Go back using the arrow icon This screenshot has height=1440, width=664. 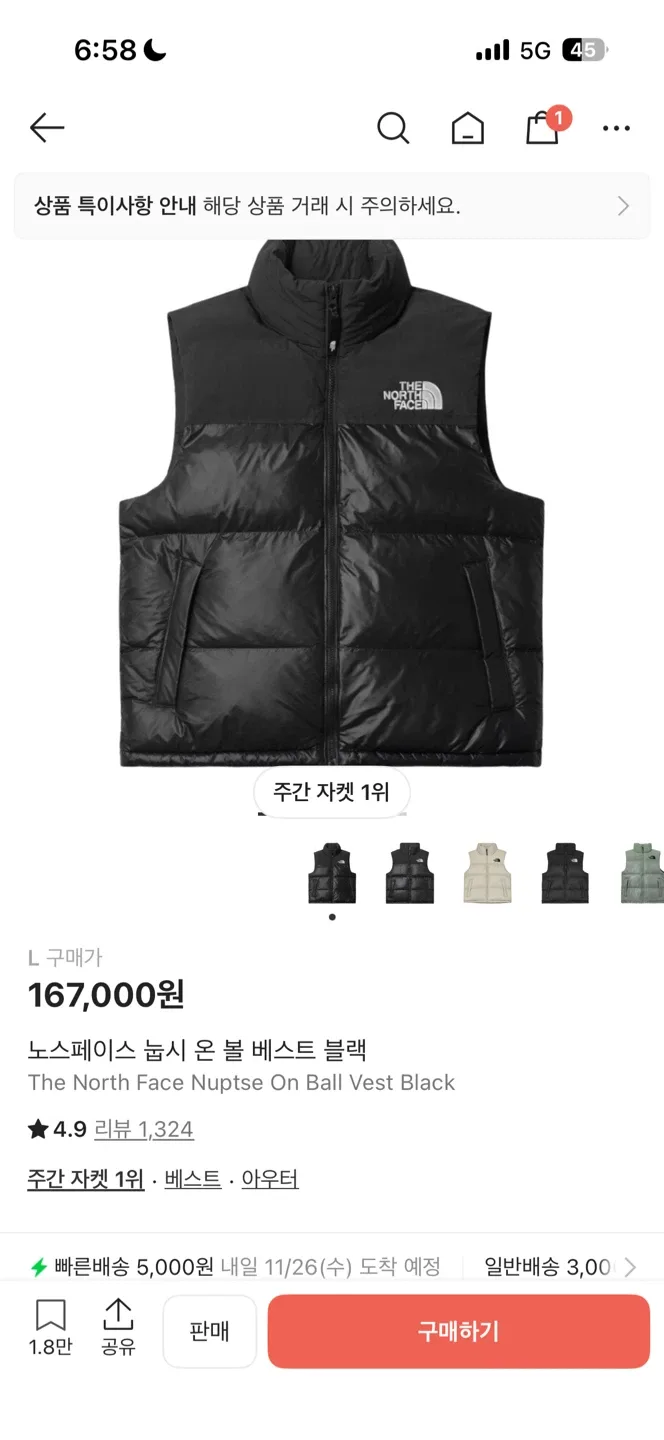pyautogui.click(x=47, y=127)
